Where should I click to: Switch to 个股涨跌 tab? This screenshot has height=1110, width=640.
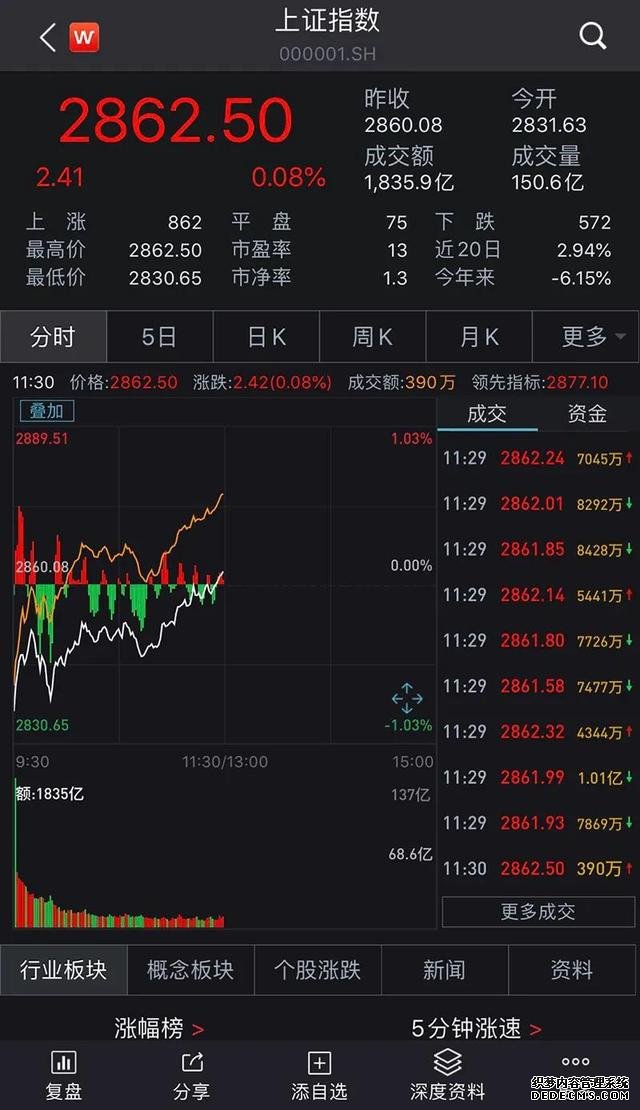[317, 970]
